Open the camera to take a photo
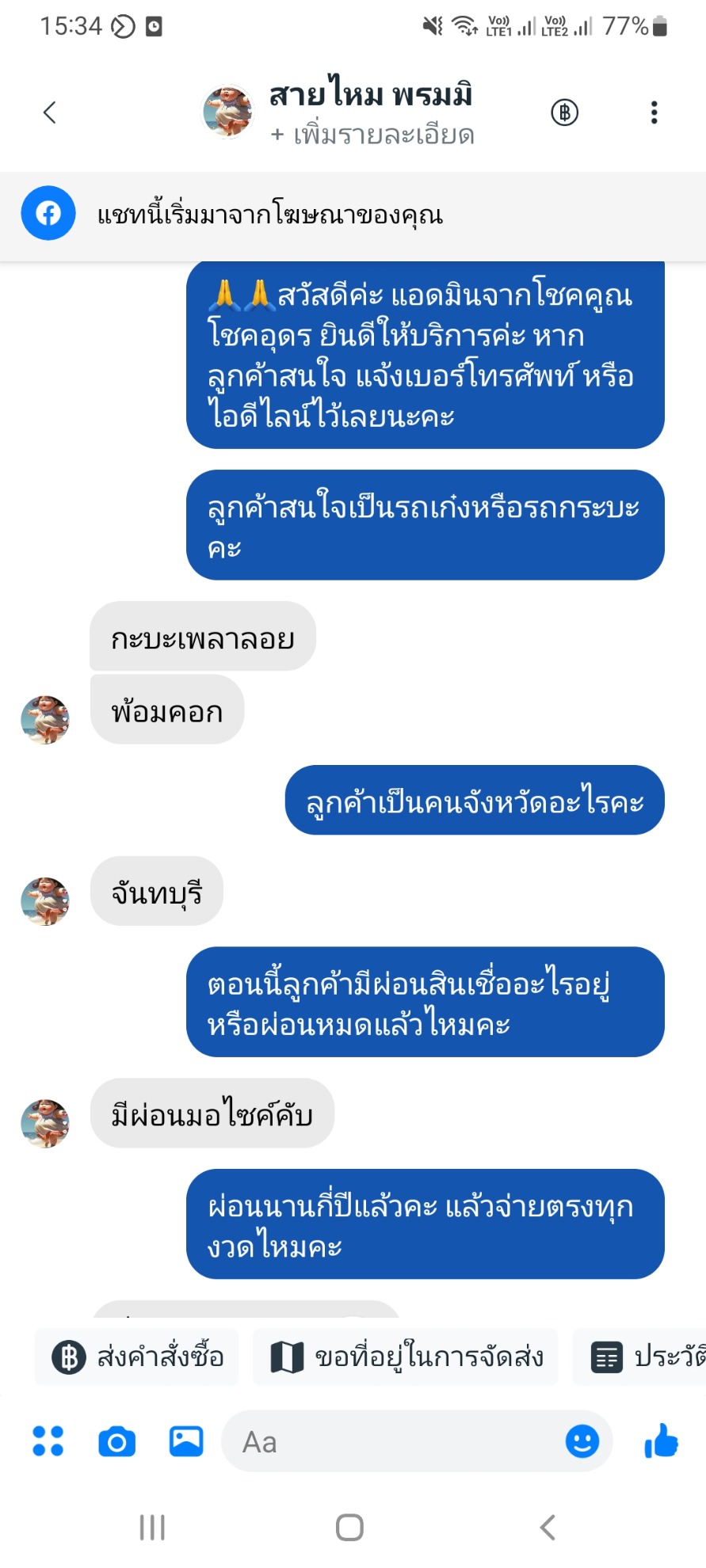This screenshot has width=706, height=1568. (117, 1441)
